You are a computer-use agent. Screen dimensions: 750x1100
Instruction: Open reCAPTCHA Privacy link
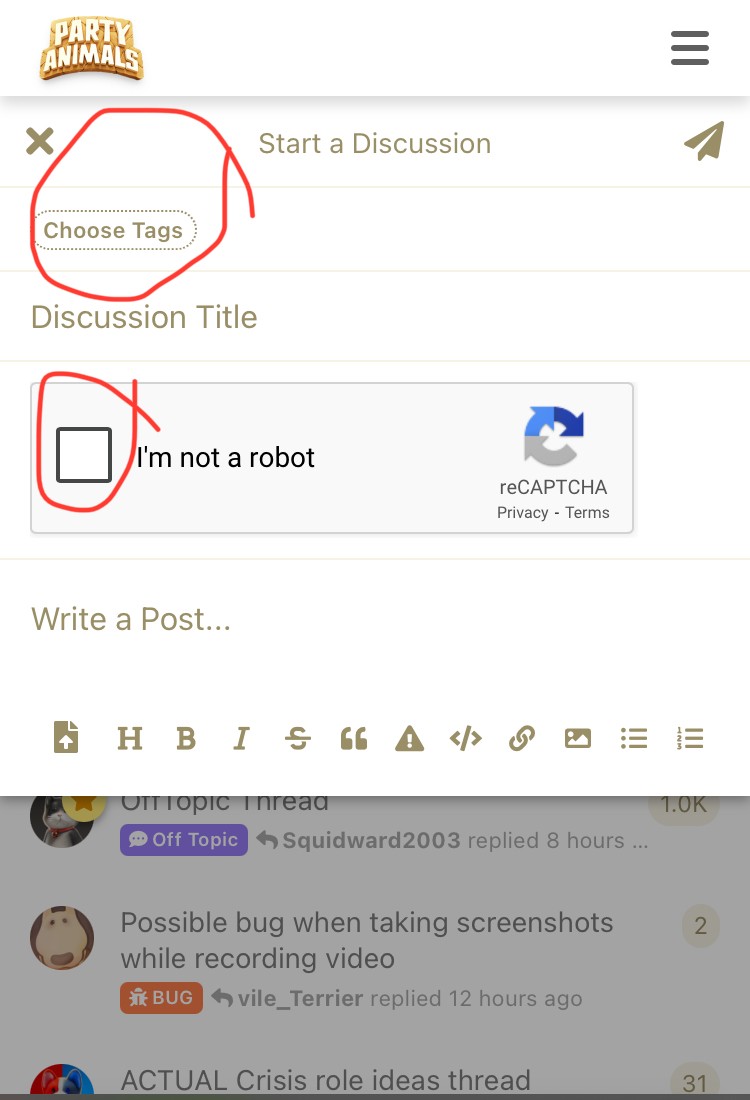tap(523, 513)
